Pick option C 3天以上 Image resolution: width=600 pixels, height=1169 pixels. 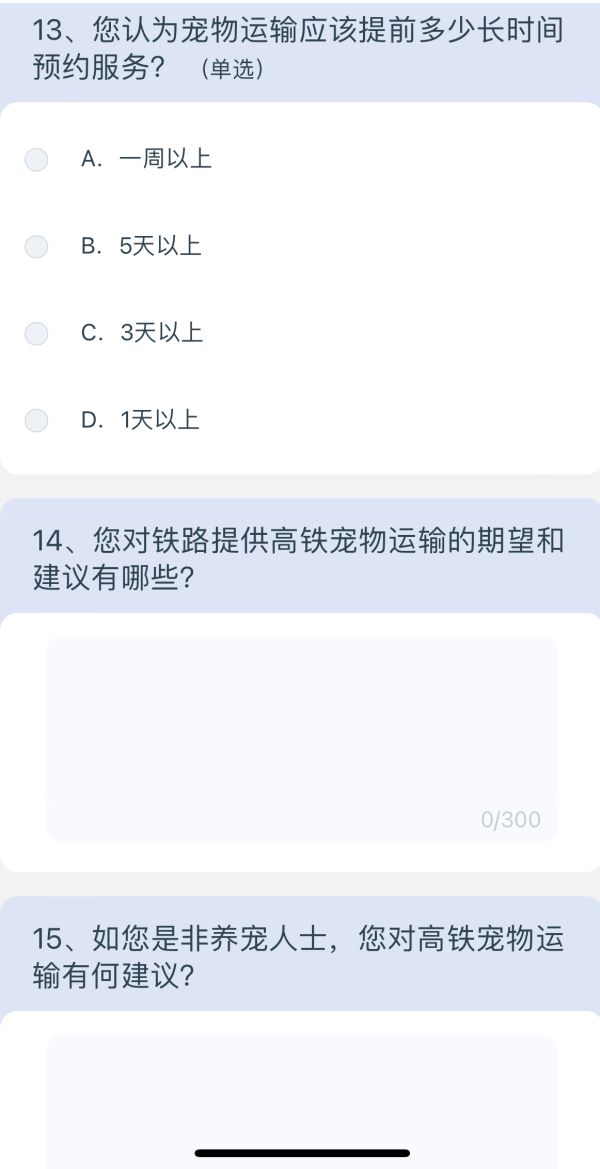click(36, 334)
